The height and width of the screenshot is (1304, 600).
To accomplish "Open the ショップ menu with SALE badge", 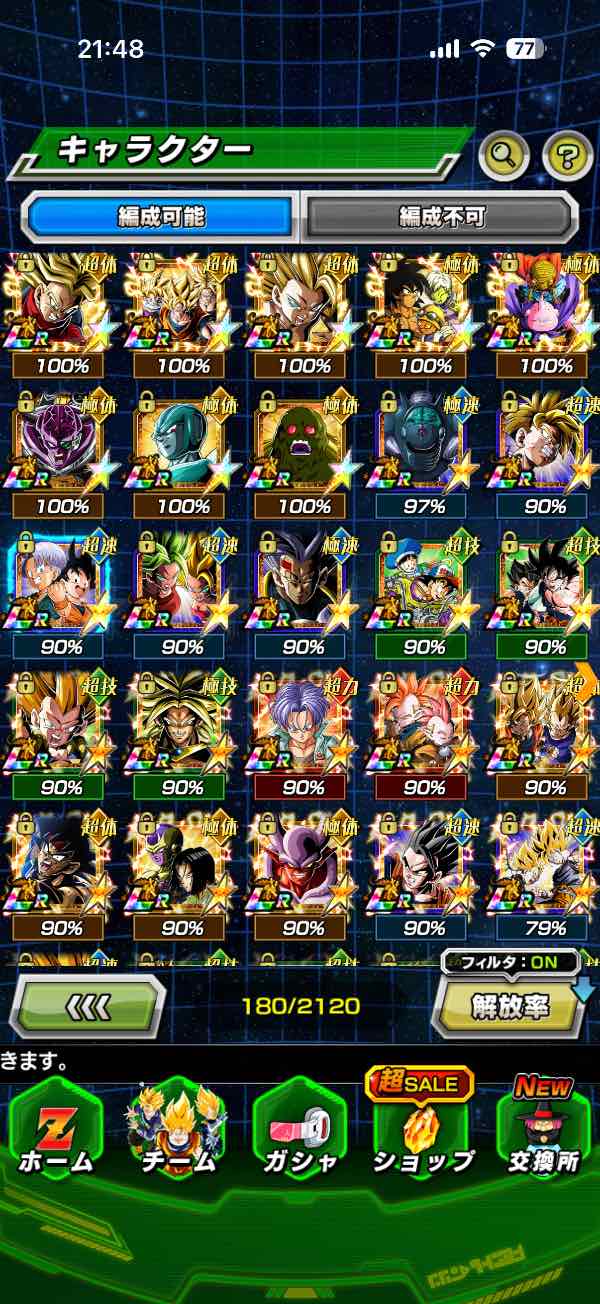I will (421, 1122).
